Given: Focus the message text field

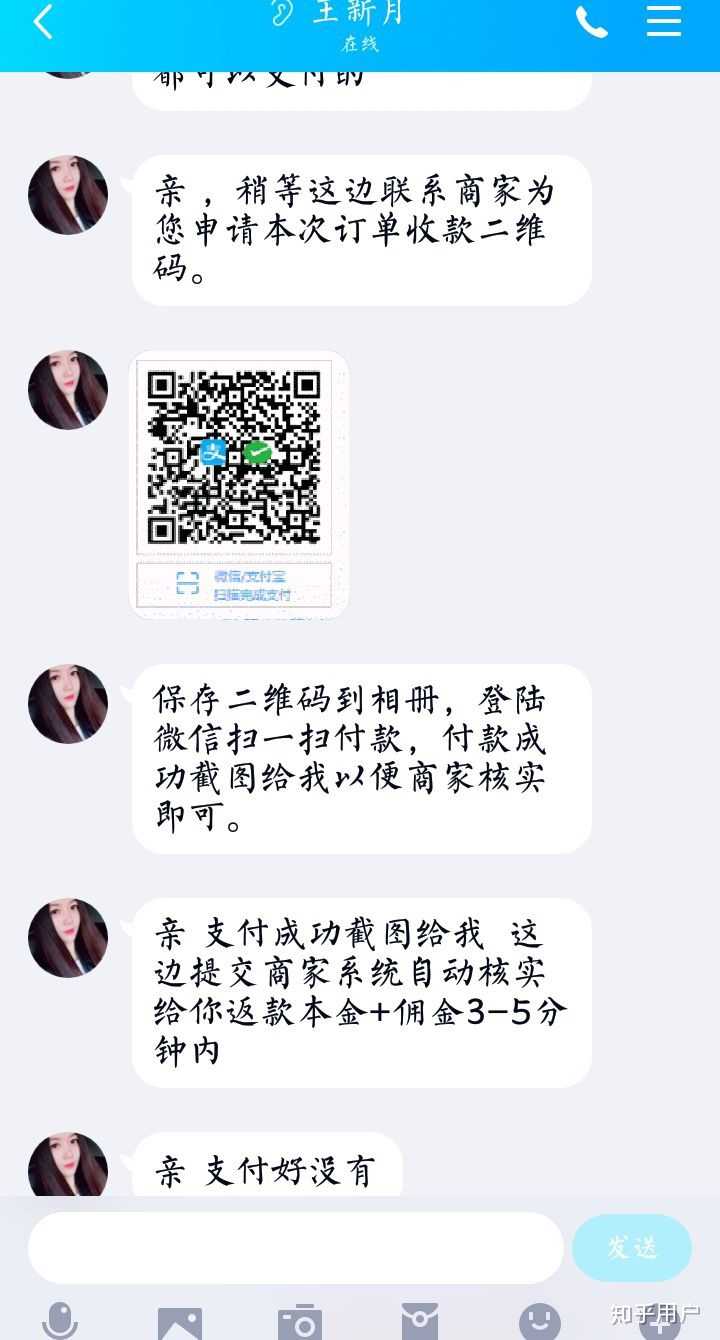Looking at the screenshot, I should tap(295, 1247).
